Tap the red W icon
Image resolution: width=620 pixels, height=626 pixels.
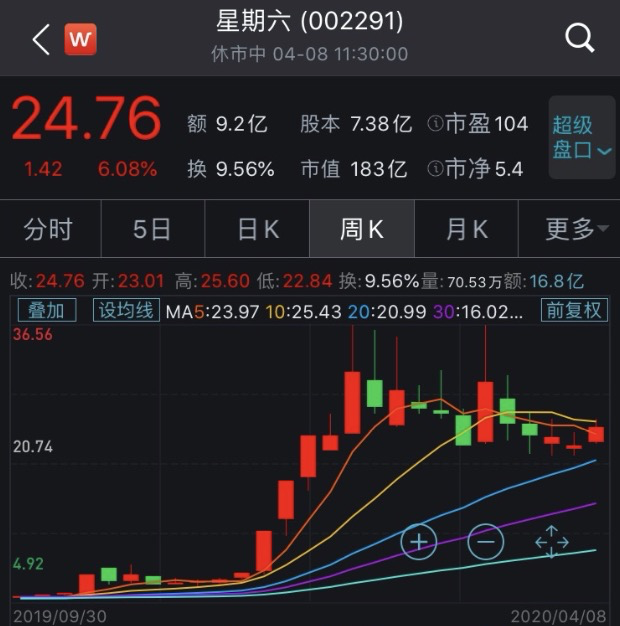coord(81,40)
